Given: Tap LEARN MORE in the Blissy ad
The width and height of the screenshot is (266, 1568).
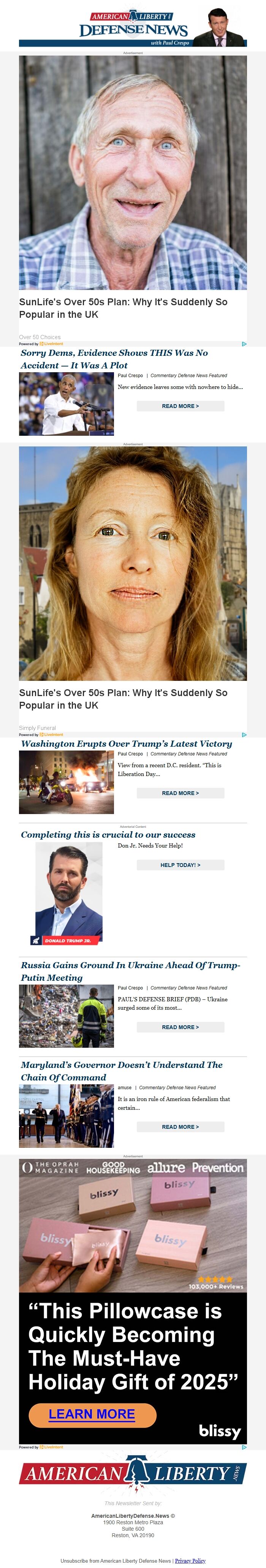Looking at the screenshot, I should tap(92, 1414).
